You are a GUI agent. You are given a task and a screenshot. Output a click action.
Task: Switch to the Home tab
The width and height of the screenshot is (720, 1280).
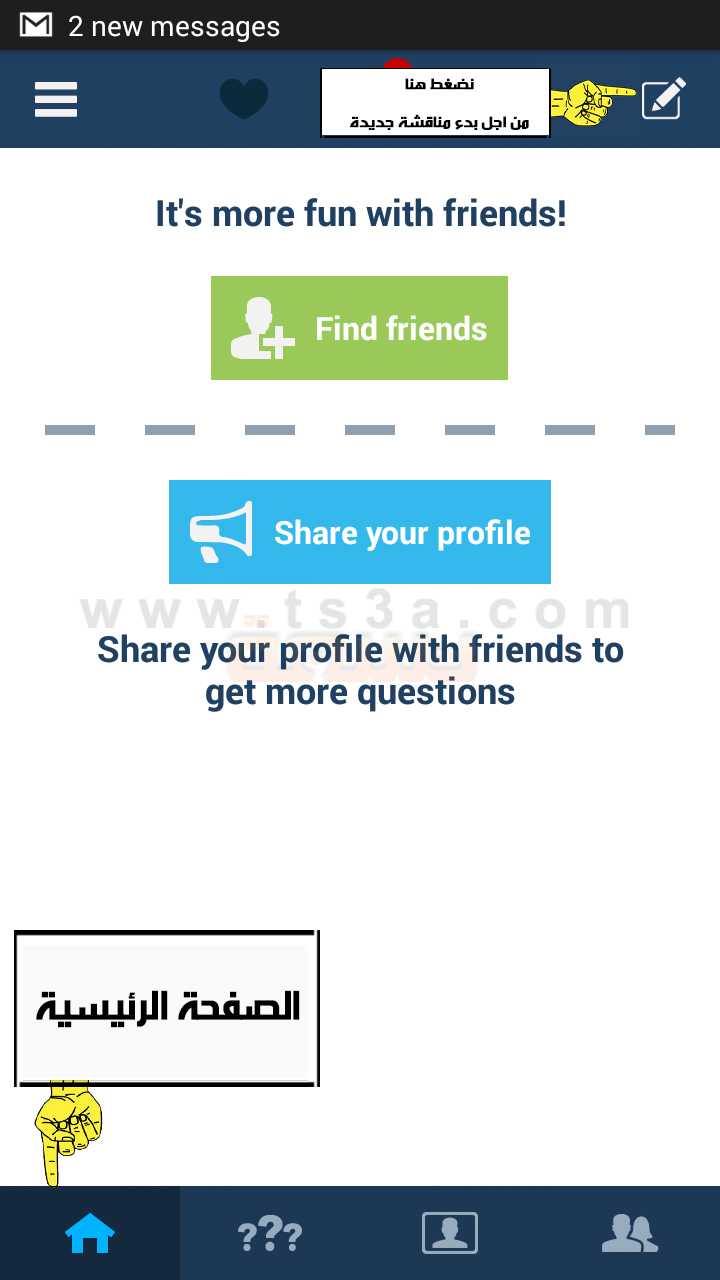coord(90,1233)
